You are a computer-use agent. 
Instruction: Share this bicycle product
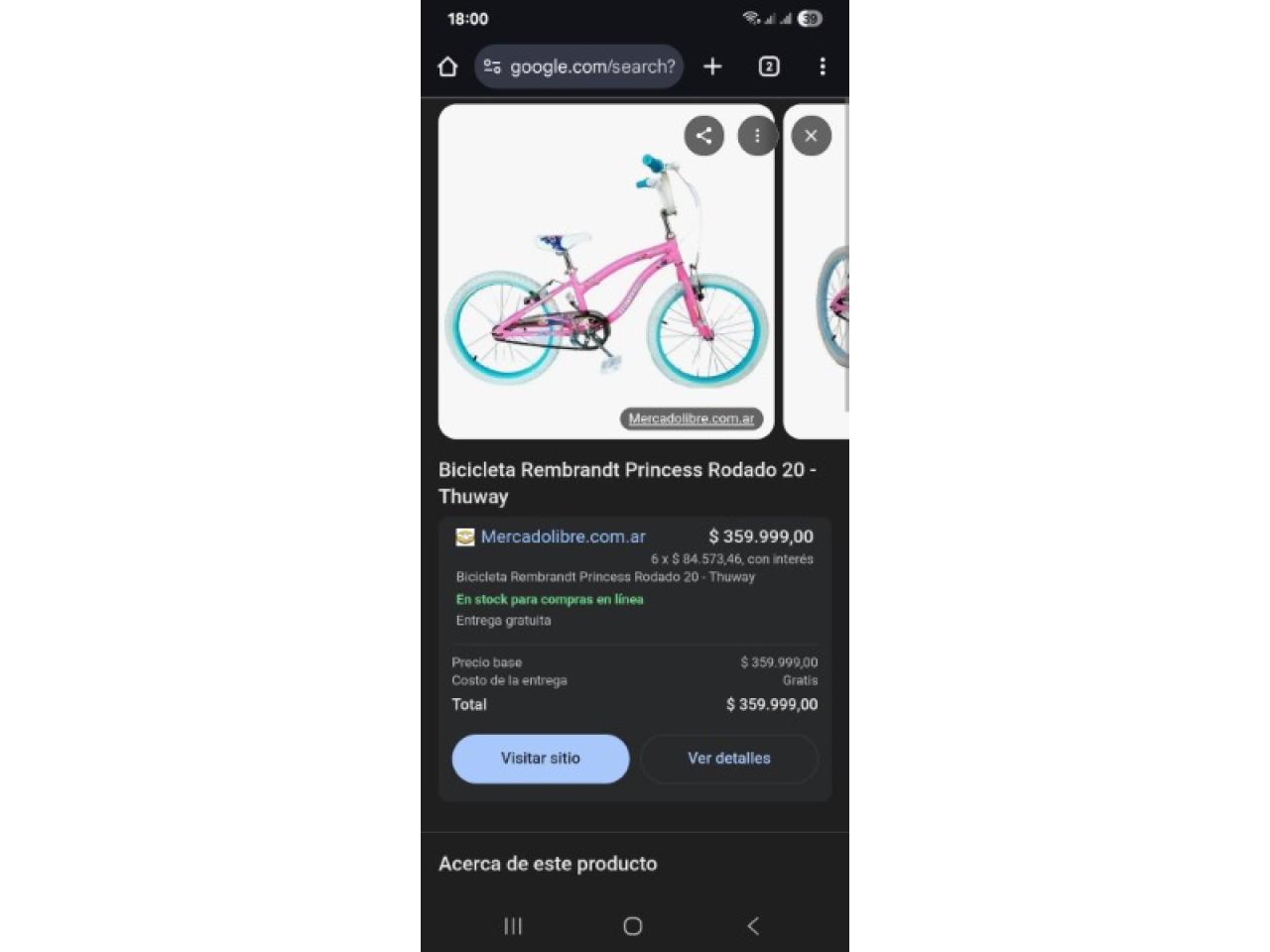(x=704, y=136)
